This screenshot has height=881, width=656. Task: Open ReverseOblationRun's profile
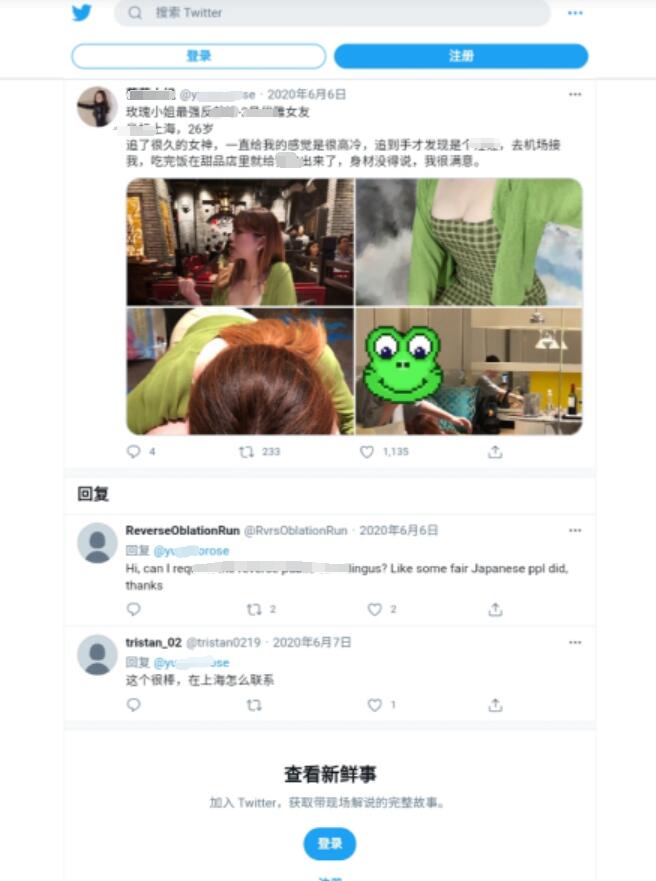click(97, 543)
